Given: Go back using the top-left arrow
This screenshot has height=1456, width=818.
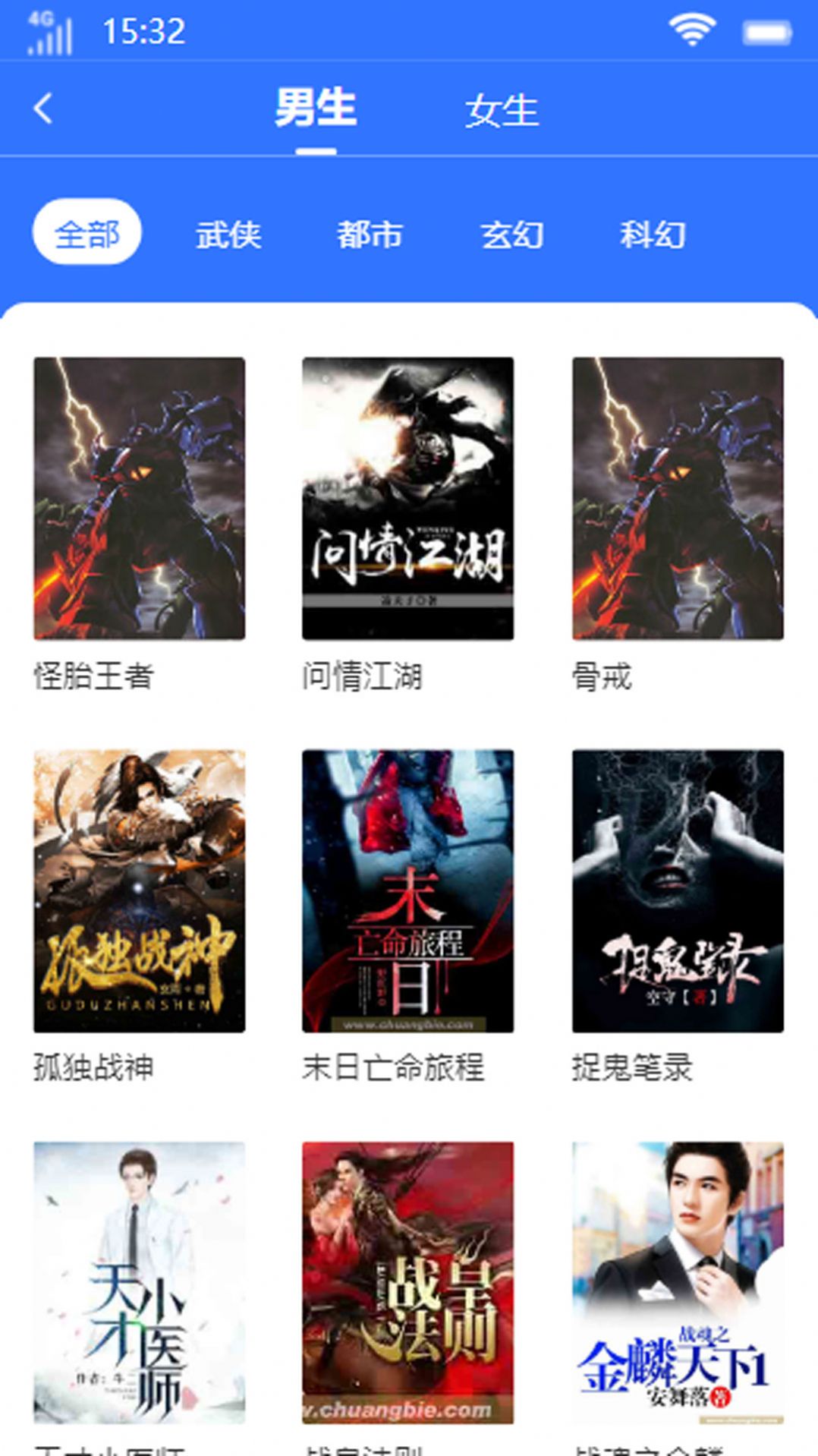Looking at the screenshot, I should [43, 109].
